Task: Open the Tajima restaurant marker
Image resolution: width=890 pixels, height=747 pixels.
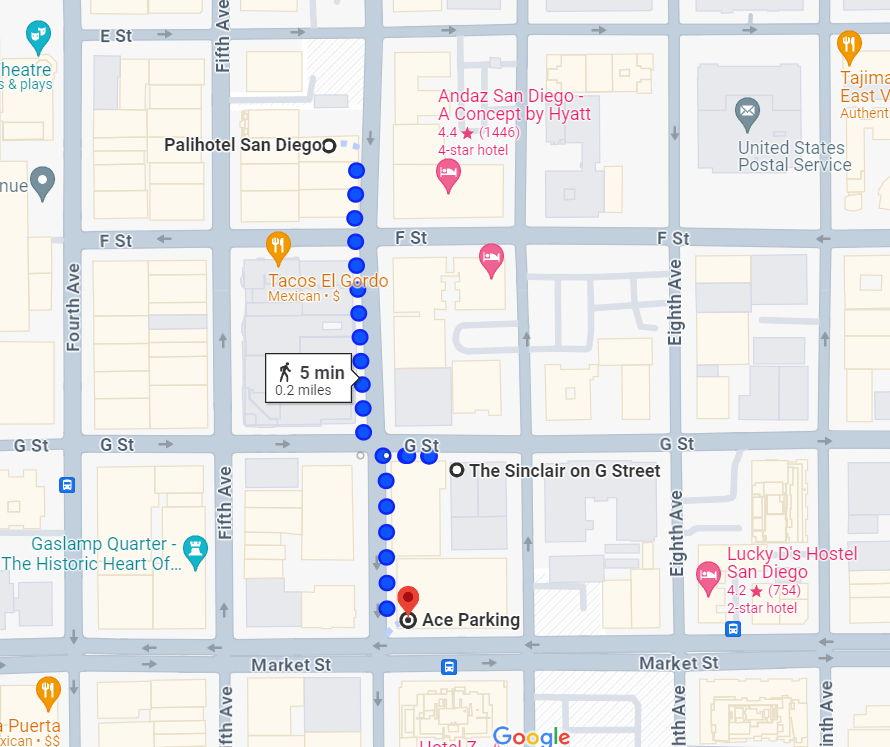Action: pos(849,46)
